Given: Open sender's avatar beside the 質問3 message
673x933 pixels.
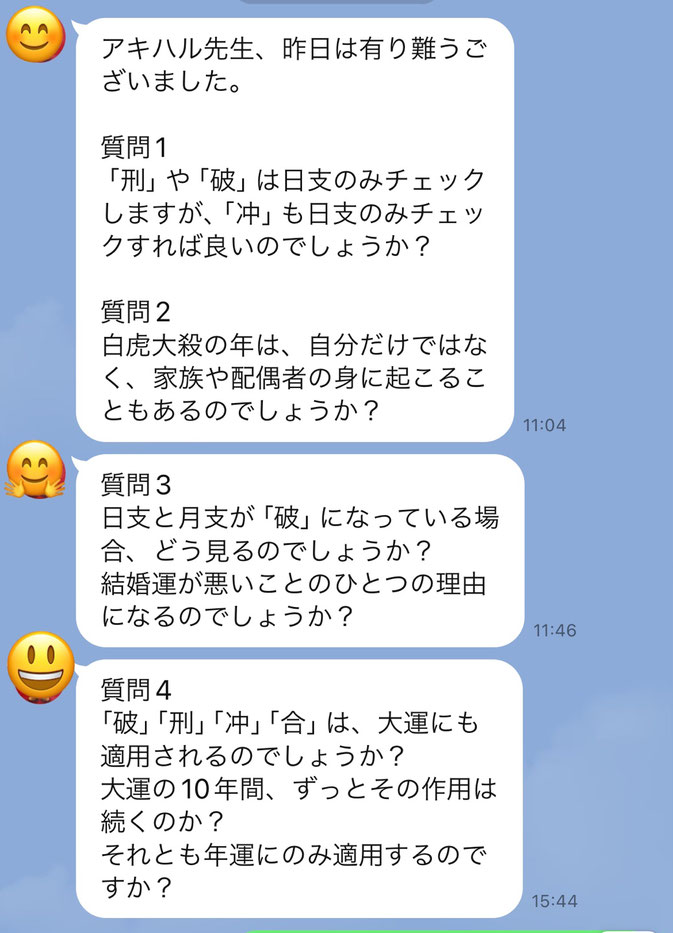Looking at the screenshot, I should (36, 471).
